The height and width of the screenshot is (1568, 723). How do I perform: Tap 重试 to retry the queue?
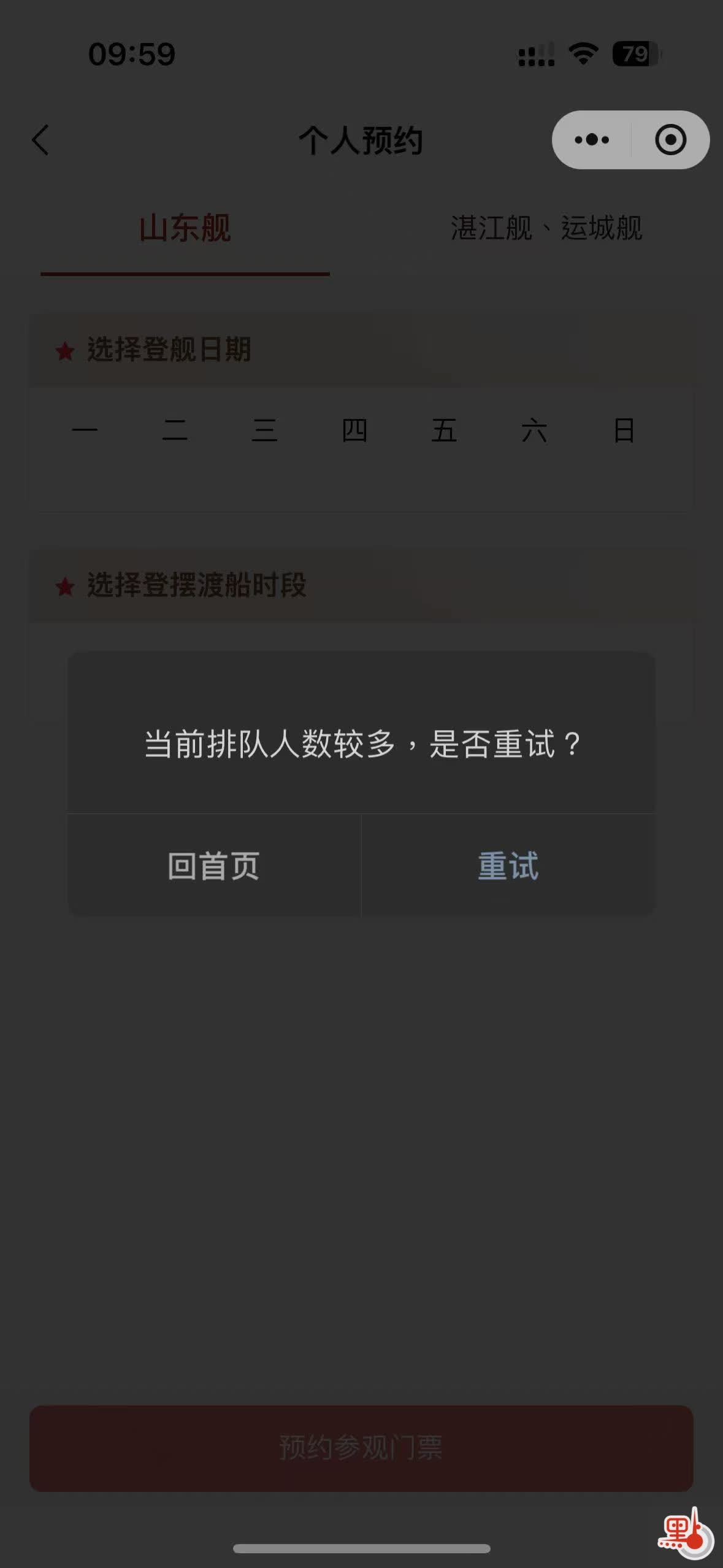pos(508,866)
